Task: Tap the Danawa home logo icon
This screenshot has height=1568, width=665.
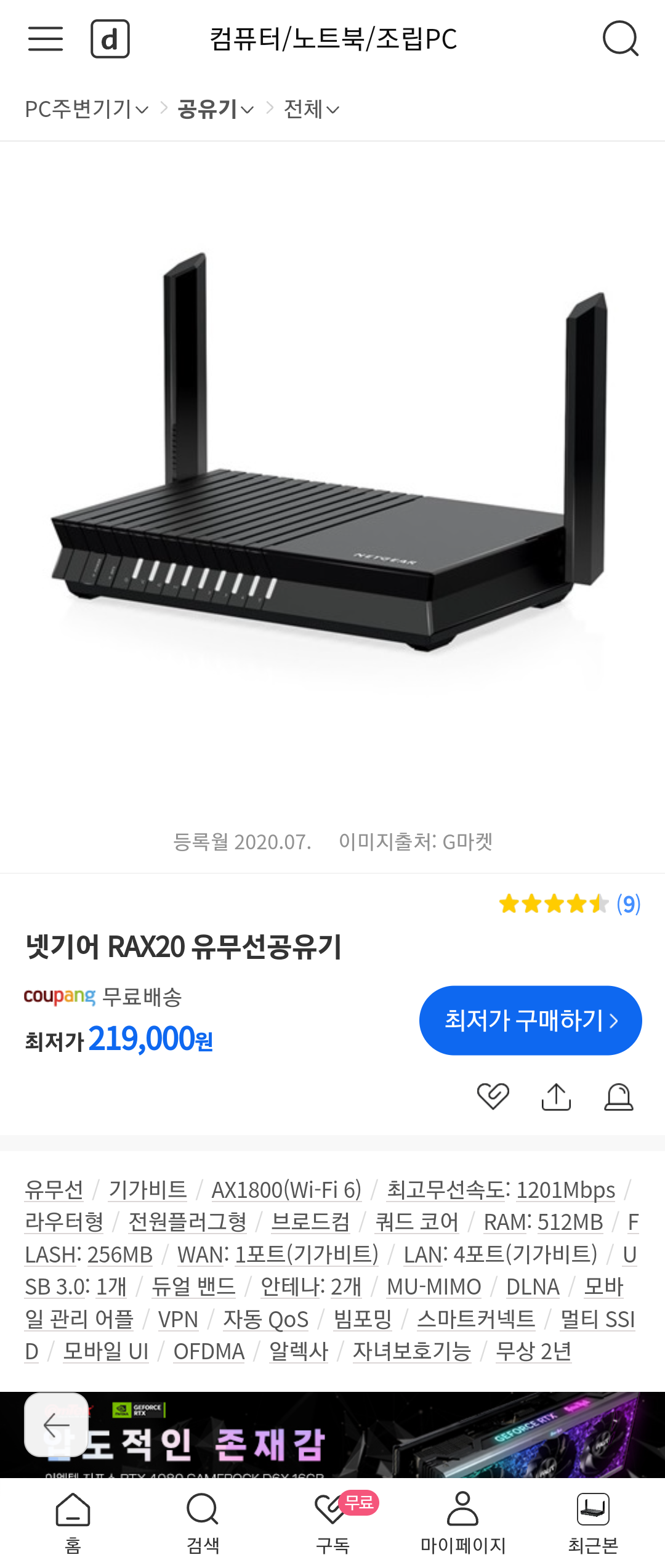Action: click(110, 39)
